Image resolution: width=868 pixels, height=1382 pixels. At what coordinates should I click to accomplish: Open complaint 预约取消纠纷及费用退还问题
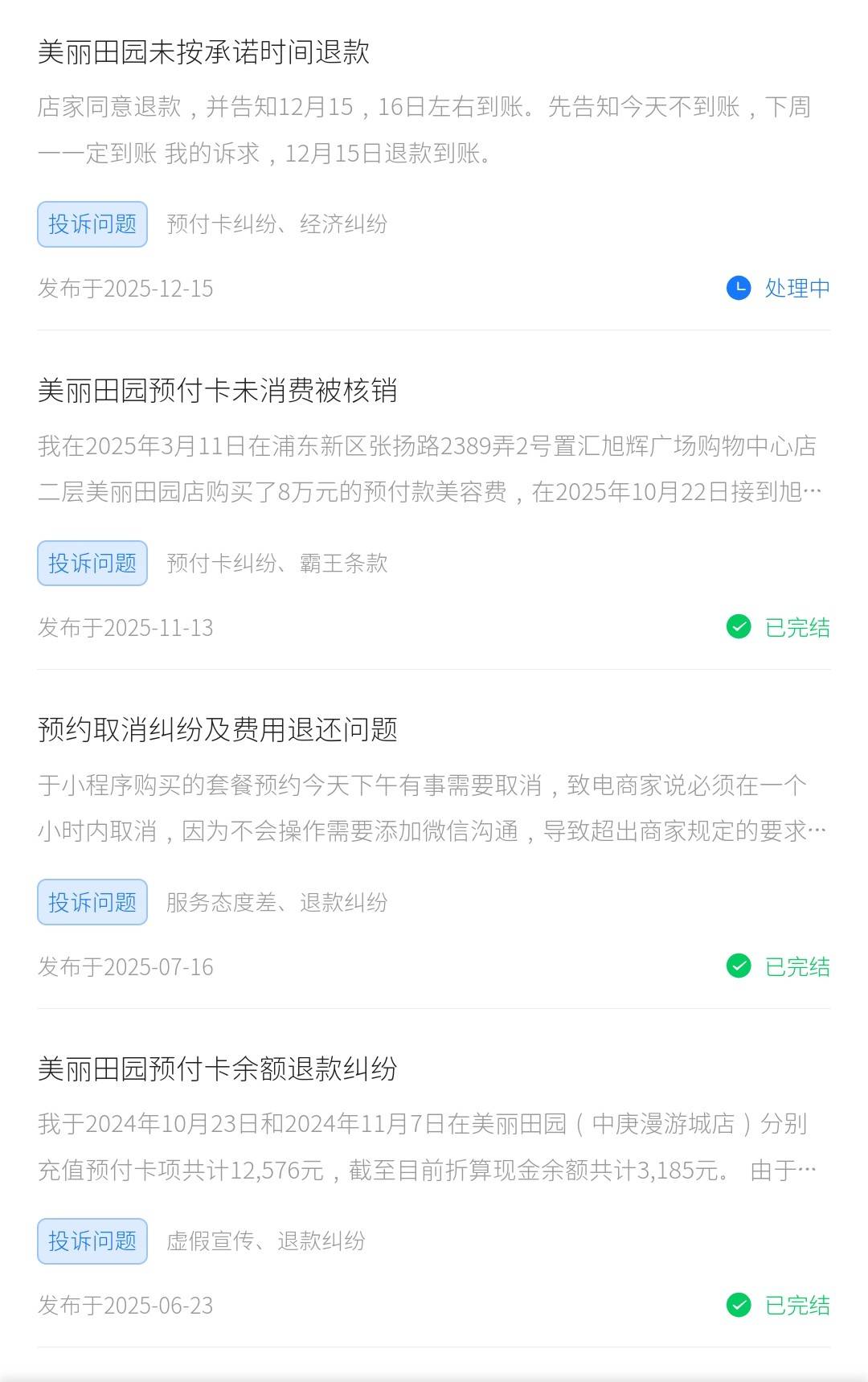click(217, 730)
